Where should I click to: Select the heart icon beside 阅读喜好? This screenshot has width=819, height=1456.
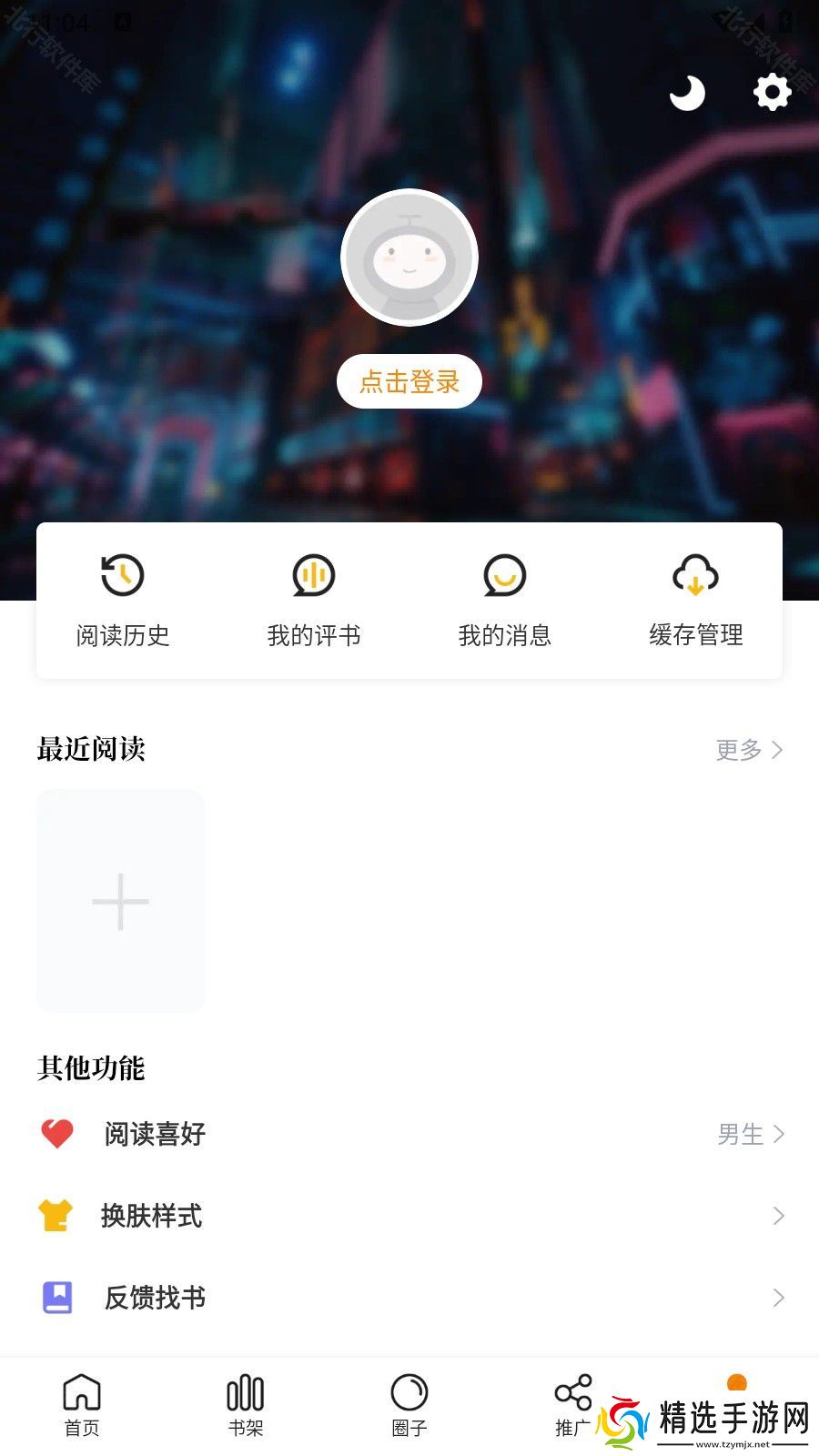[56, 1134]
